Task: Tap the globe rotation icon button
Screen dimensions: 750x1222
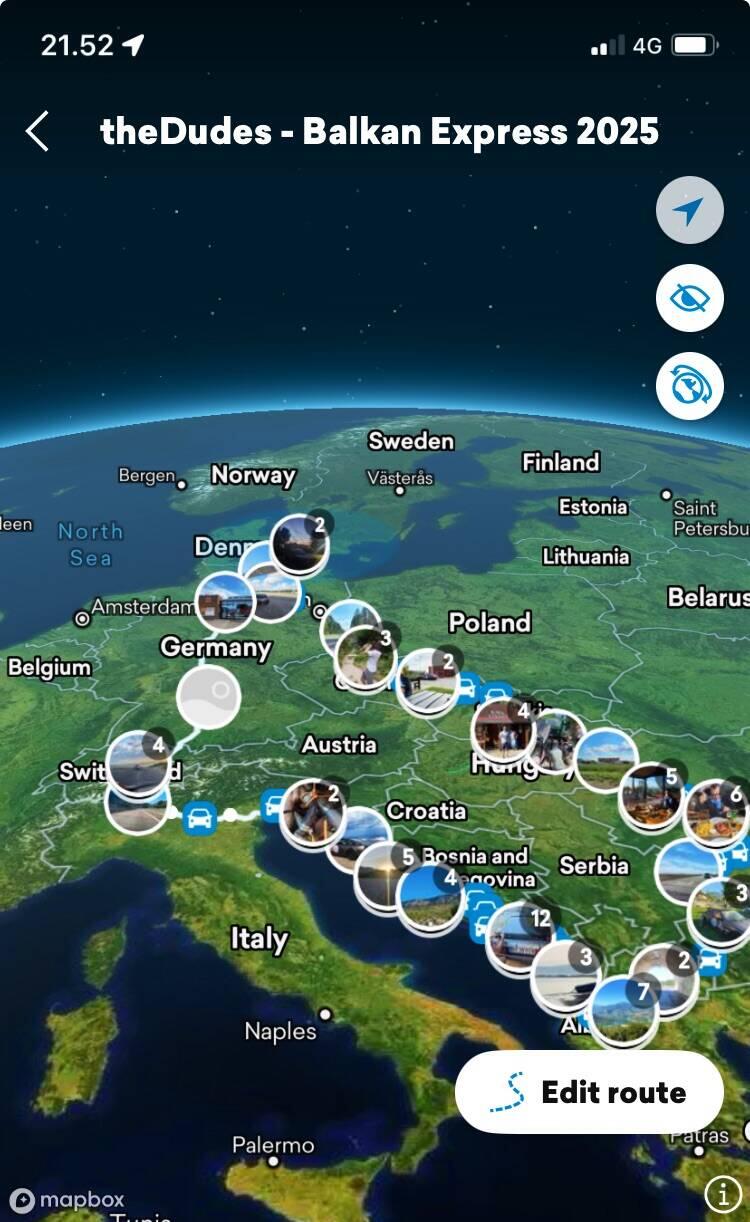Action: click(x=689, y=386)
